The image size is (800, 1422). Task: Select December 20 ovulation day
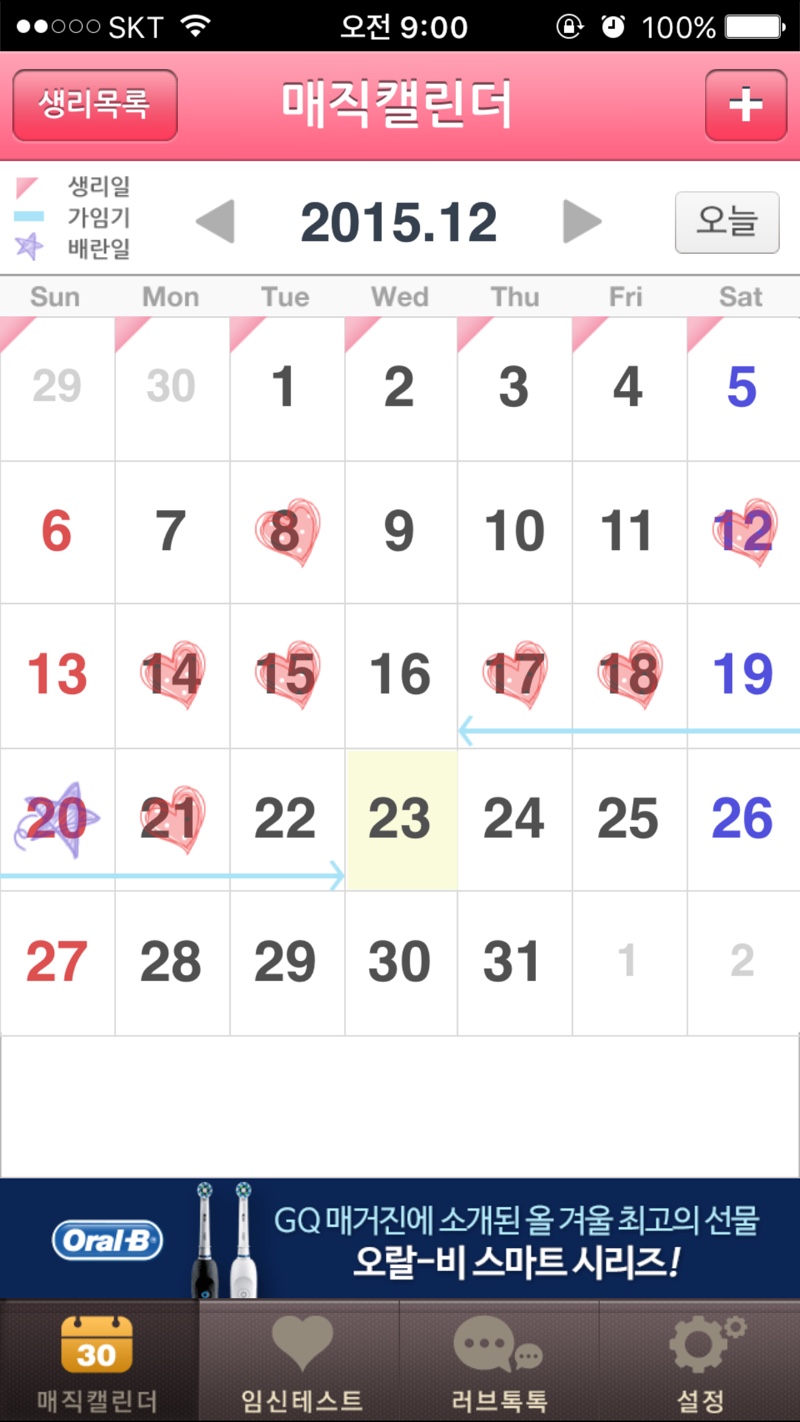pyautogui.click(x=57, y=820)
